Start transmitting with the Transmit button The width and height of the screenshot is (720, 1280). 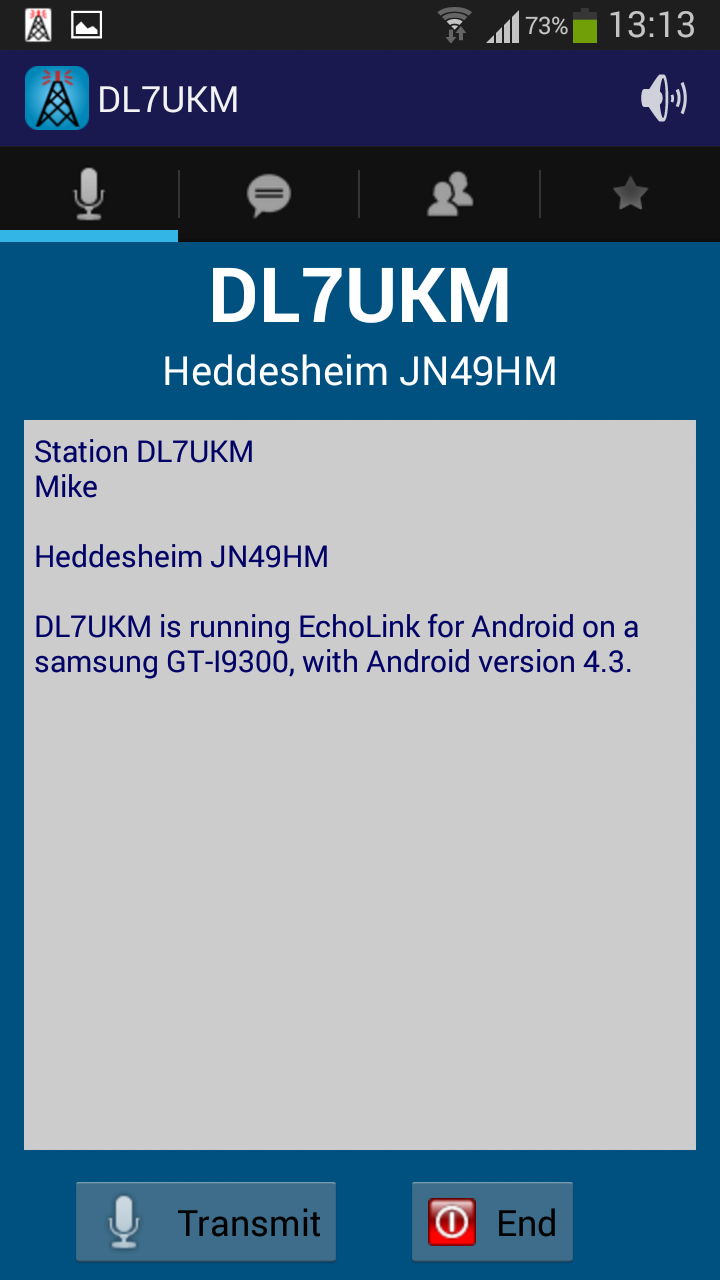206,1222
